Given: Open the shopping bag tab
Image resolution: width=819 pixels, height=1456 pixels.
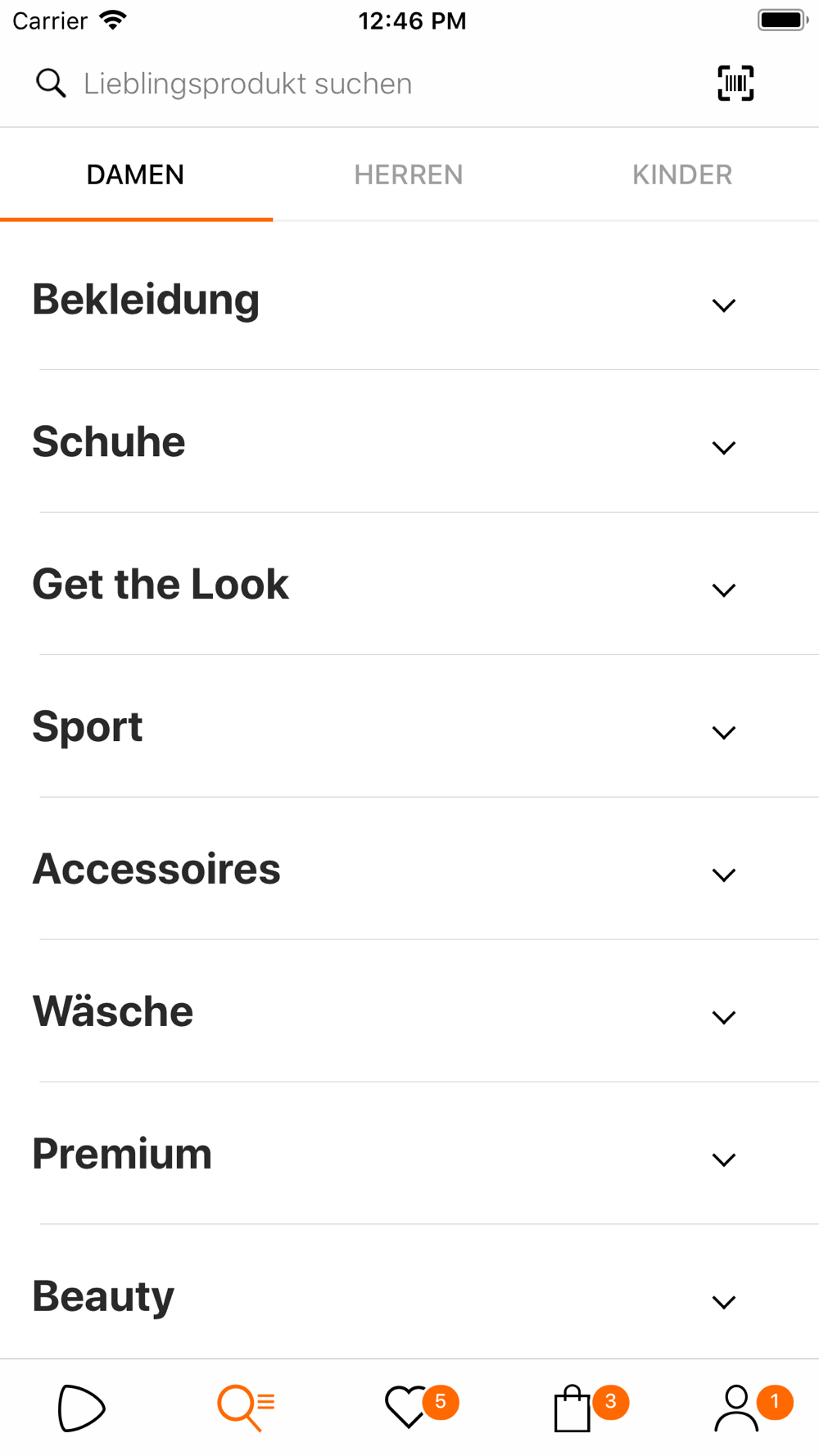Looking at the screenshot, I should coord(573,1408).
